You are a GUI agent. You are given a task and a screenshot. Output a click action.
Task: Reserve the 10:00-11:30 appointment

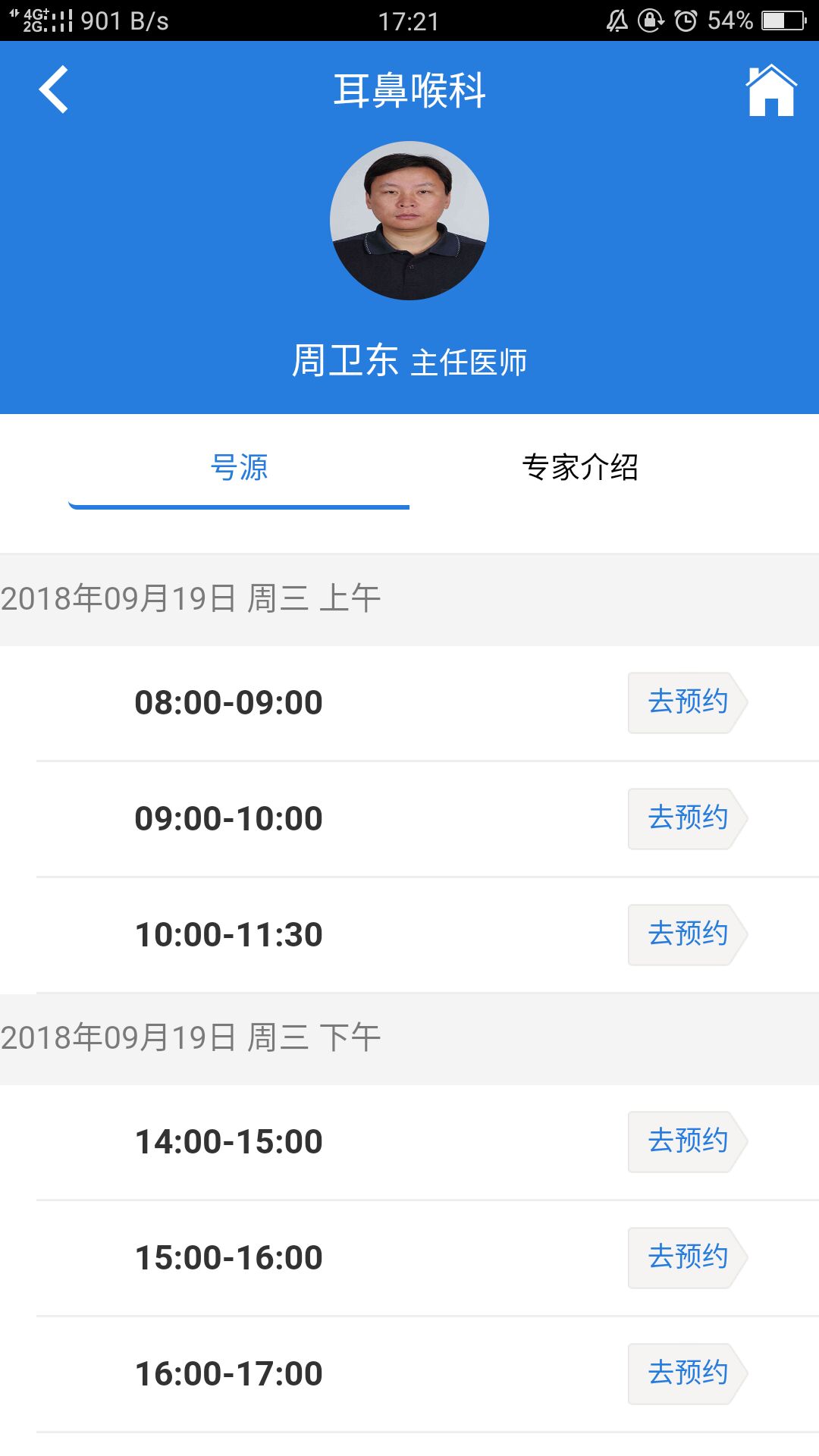point(687,934)
